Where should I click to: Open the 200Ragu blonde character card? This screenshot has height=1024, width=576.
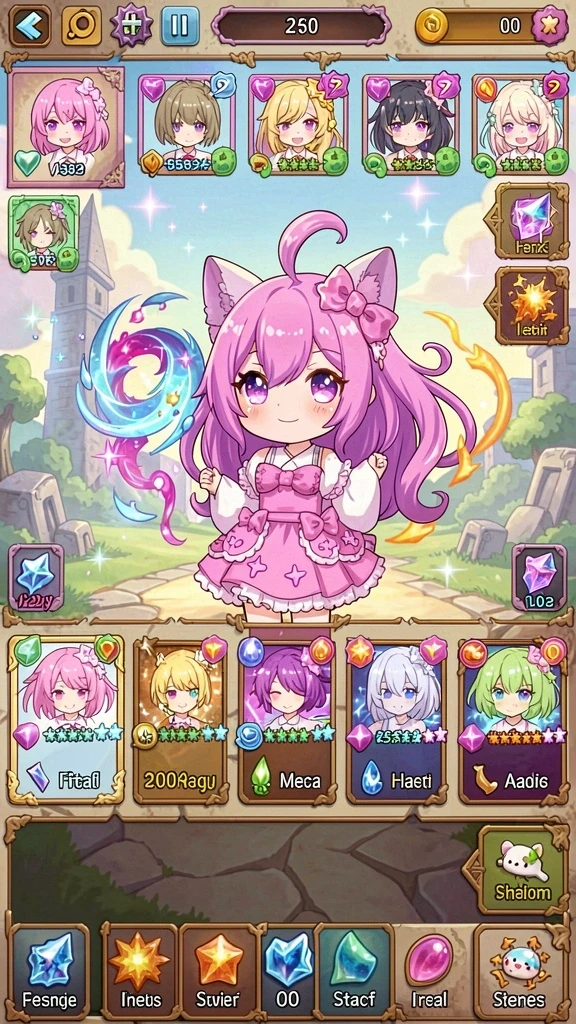(182, 720)
